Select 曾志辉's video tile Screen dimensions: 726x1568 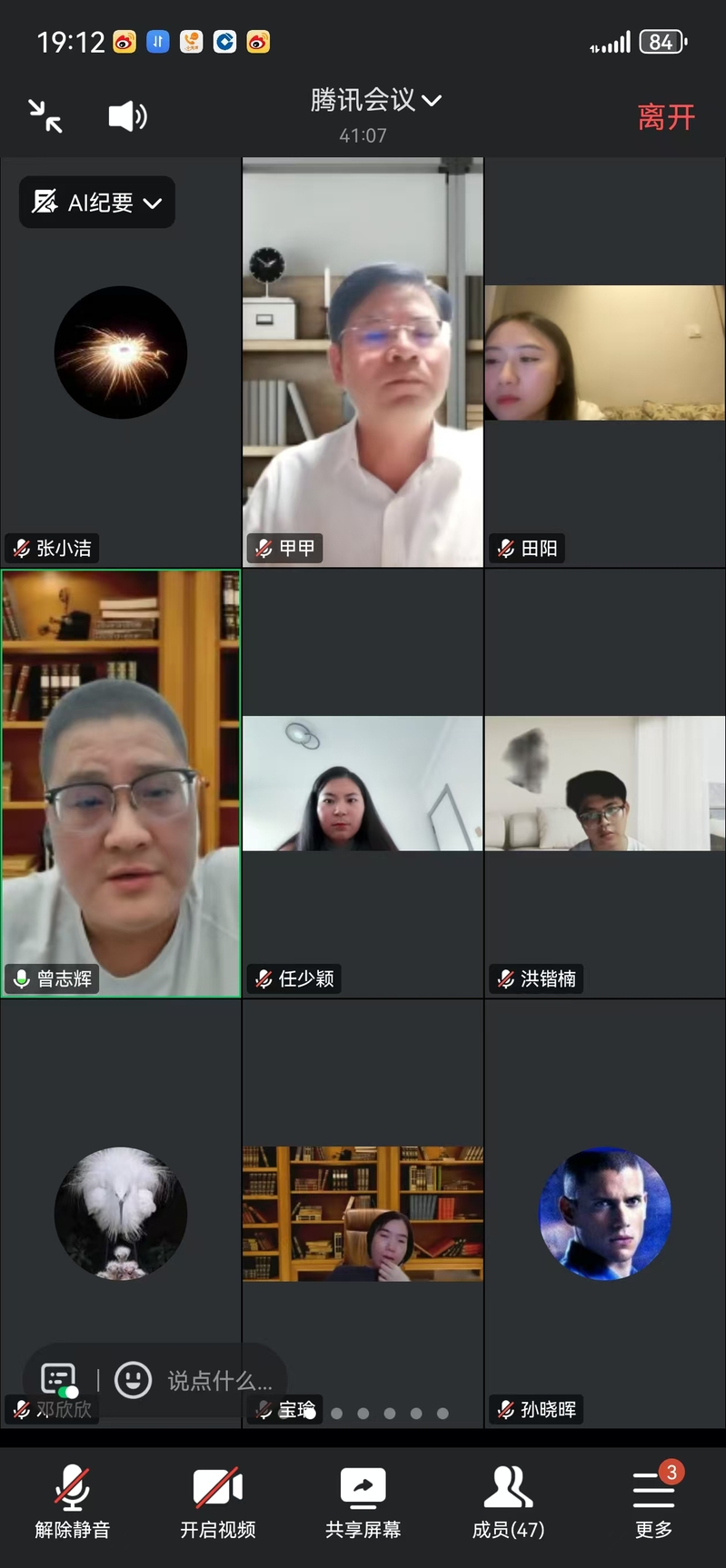click(x=121, y=783)
